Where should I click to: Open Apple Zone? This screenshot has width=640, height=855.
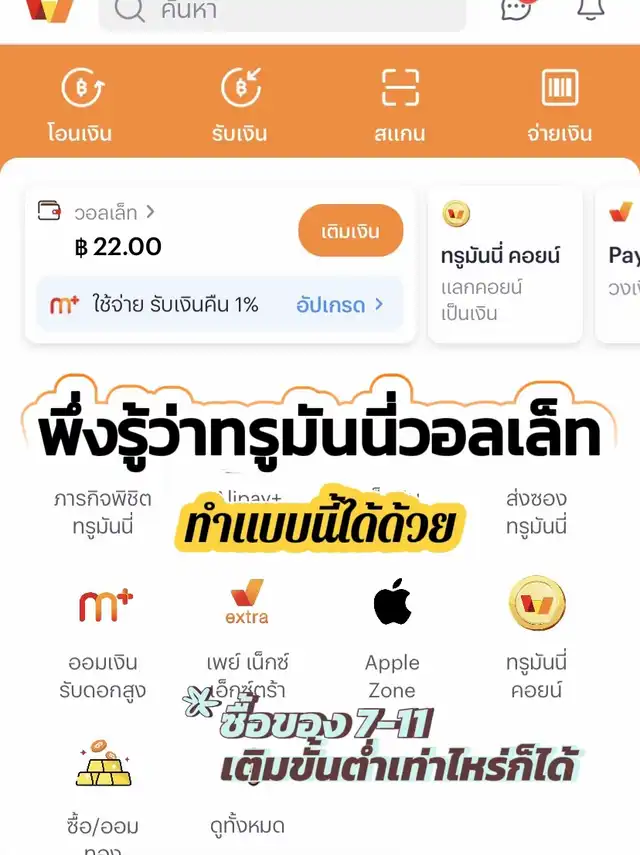coord(392,632)
